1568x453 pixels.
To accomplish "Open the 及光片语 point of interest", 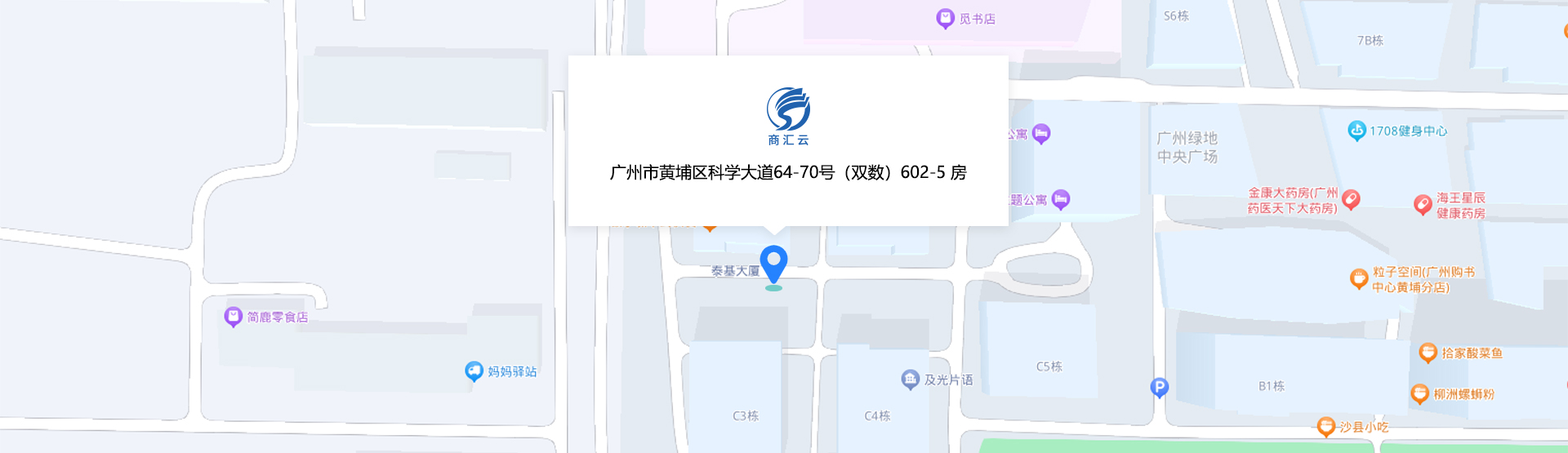I will pyautogui.click(x=911, y=380).
